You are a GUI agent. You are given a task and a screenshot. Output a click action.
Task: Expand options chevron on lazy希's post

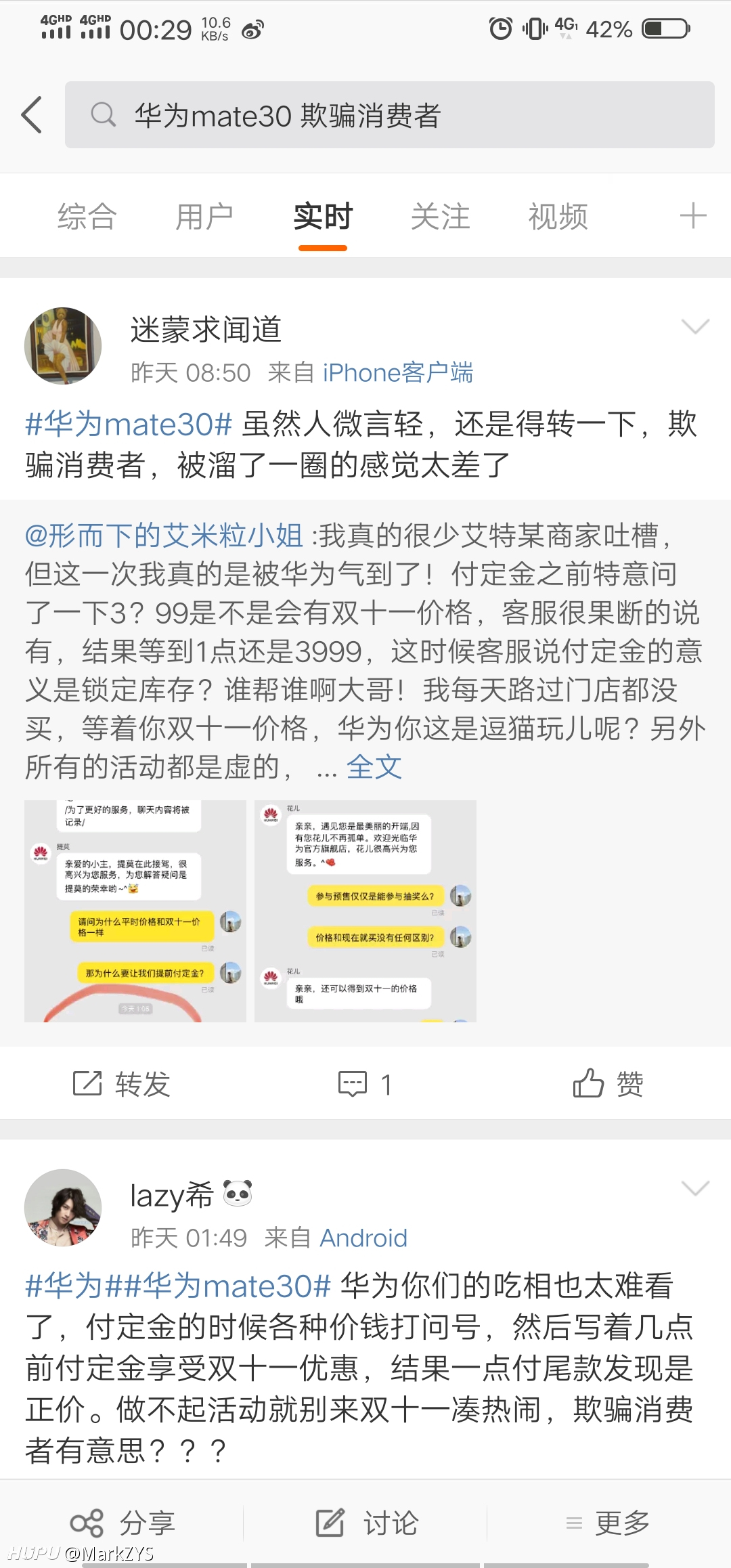point(695,1189)
